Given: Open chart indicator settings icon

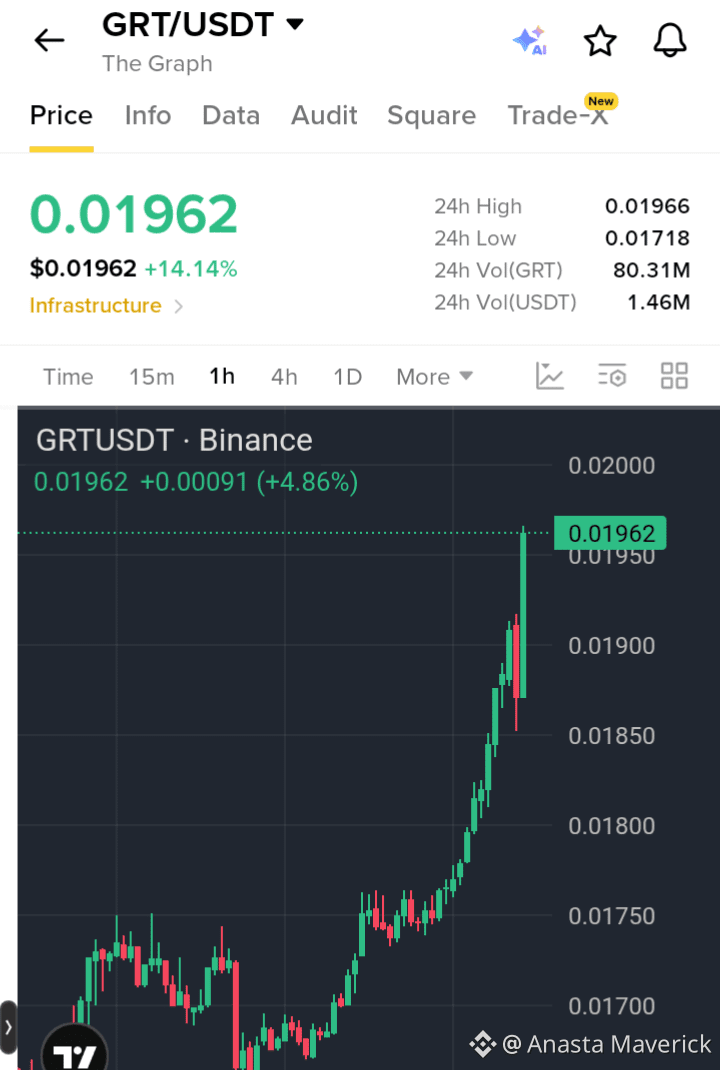Looking at the screenshot, I should tap(612, 376).
